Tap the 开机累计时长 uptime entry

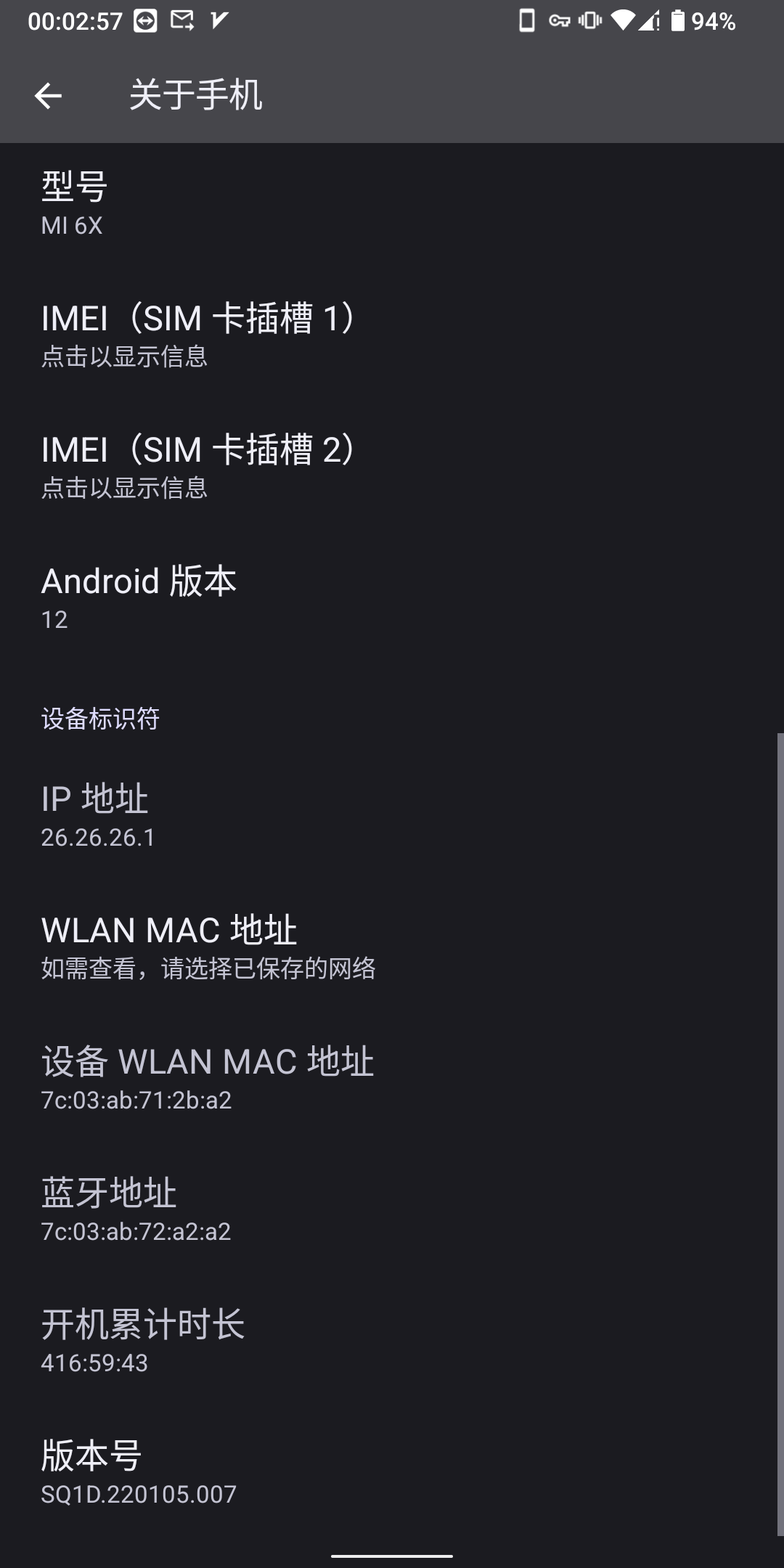392,1342
